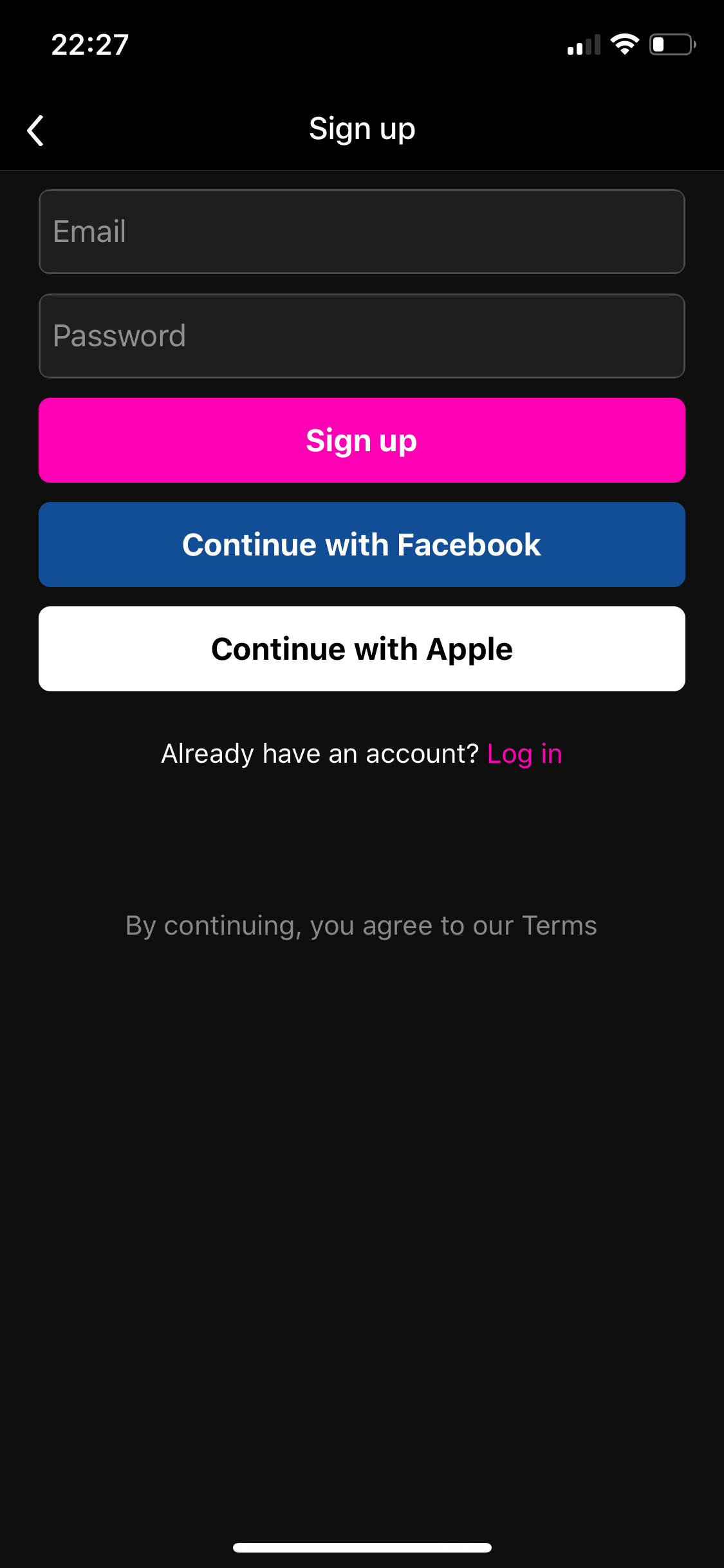Tap the battery indicator icon
Viewport: 724px width, 1568px height.
[x=669, y=44]
